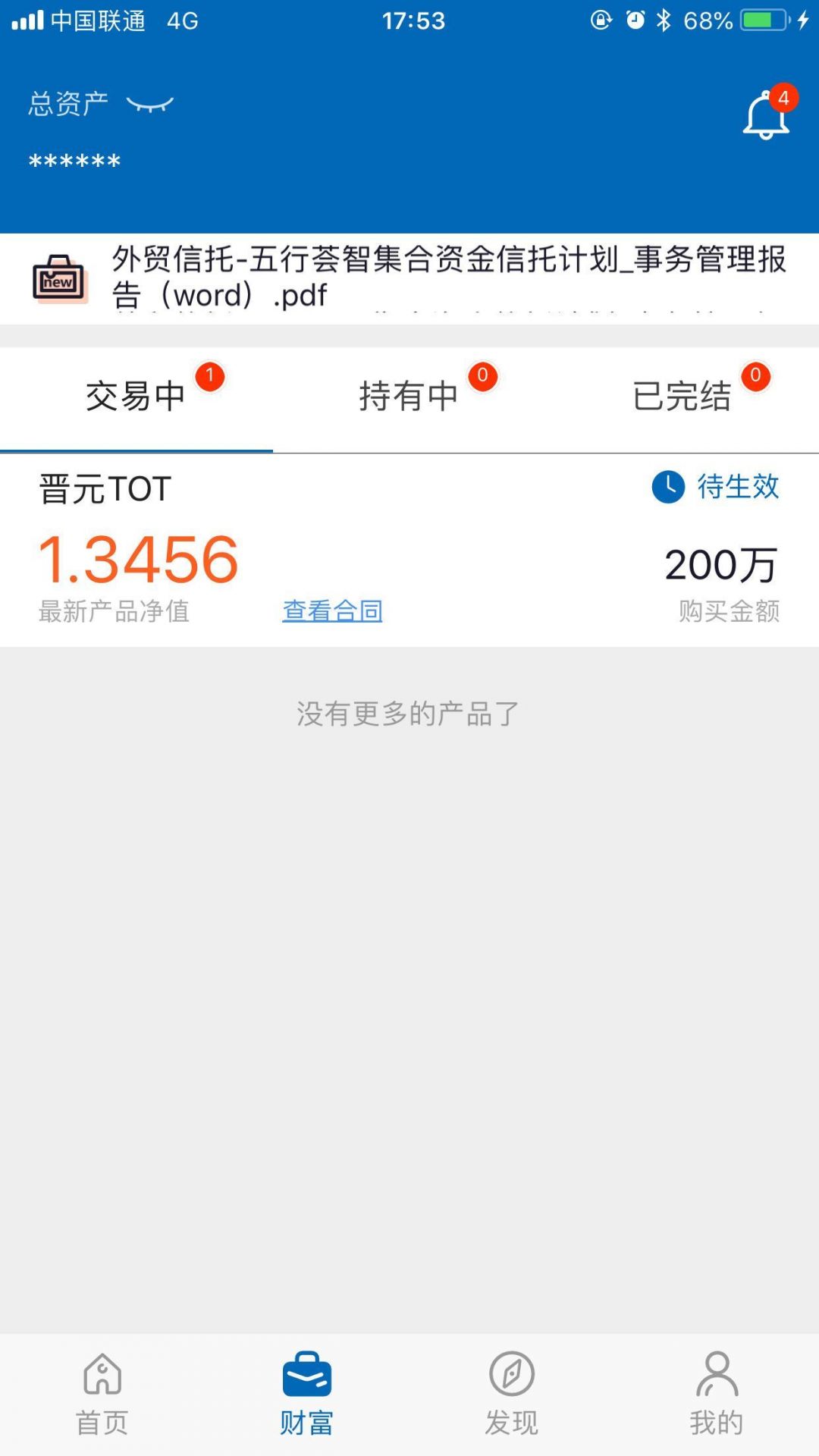The height and width of the screenshot is (1456, 819).
Task: Open the 外贸信托 report announcement
Action: point(447,278)
